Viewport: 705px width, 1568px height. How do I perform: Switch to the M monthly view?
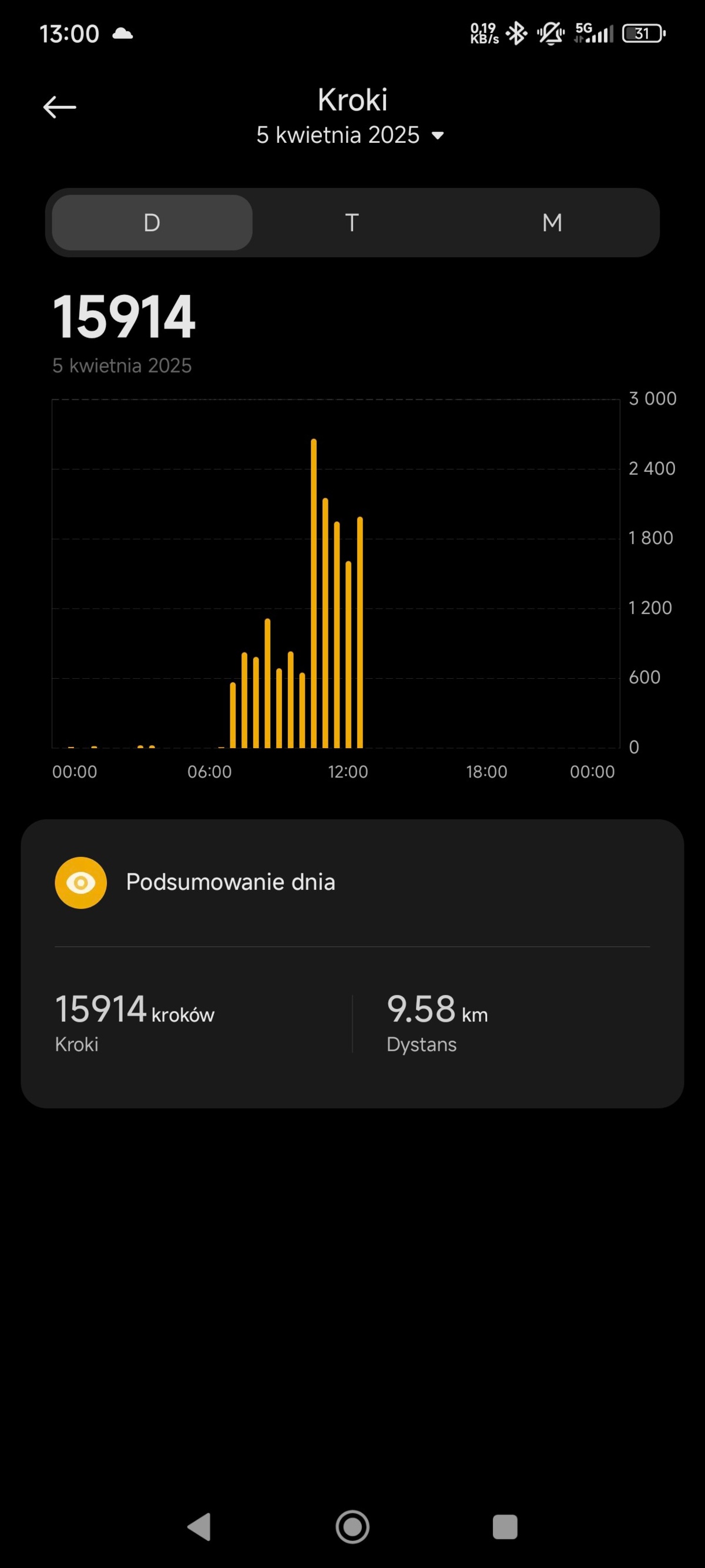point(552,223)
